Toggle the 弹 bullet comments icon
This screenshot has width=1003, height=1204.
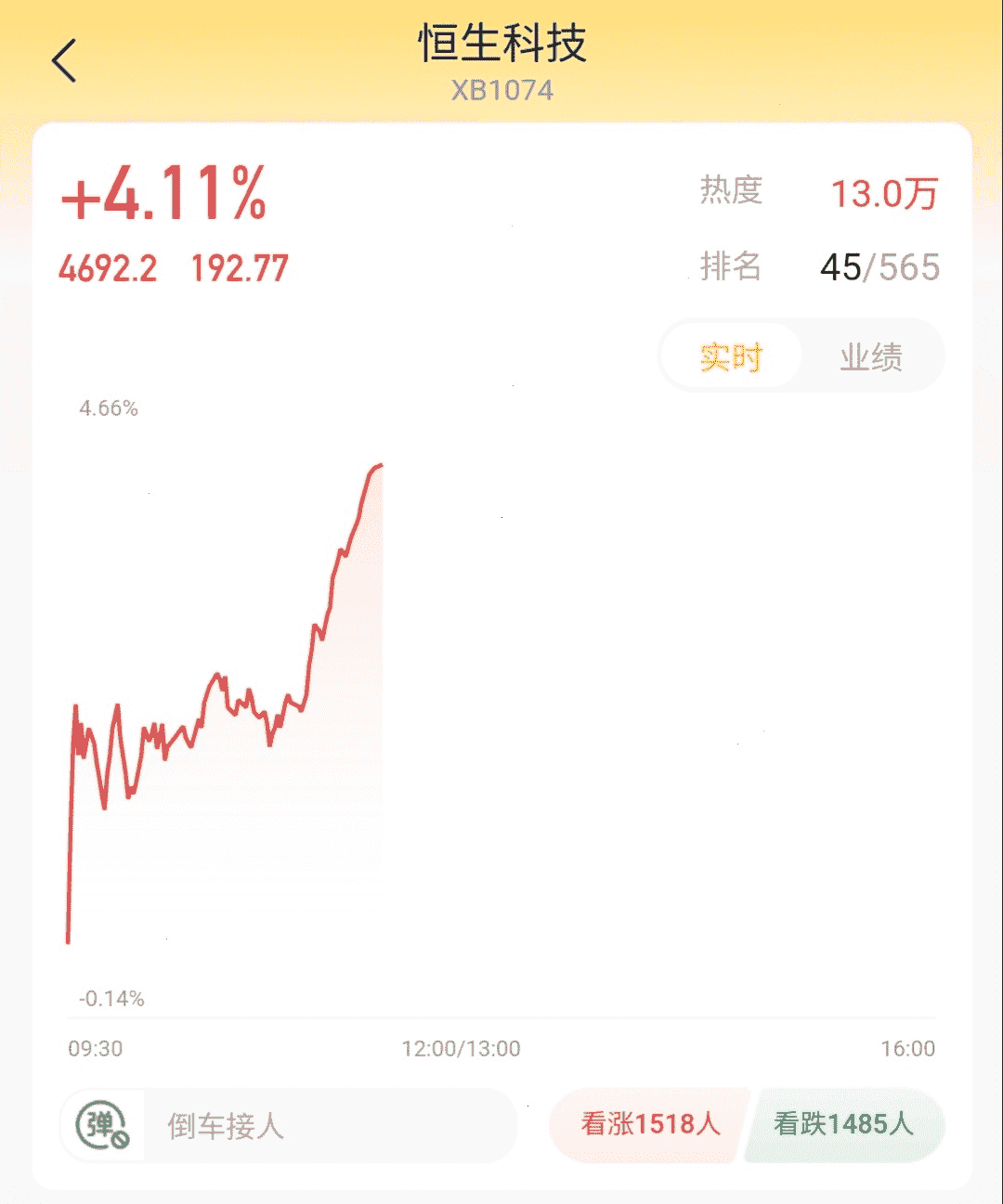coord(102,1126)
